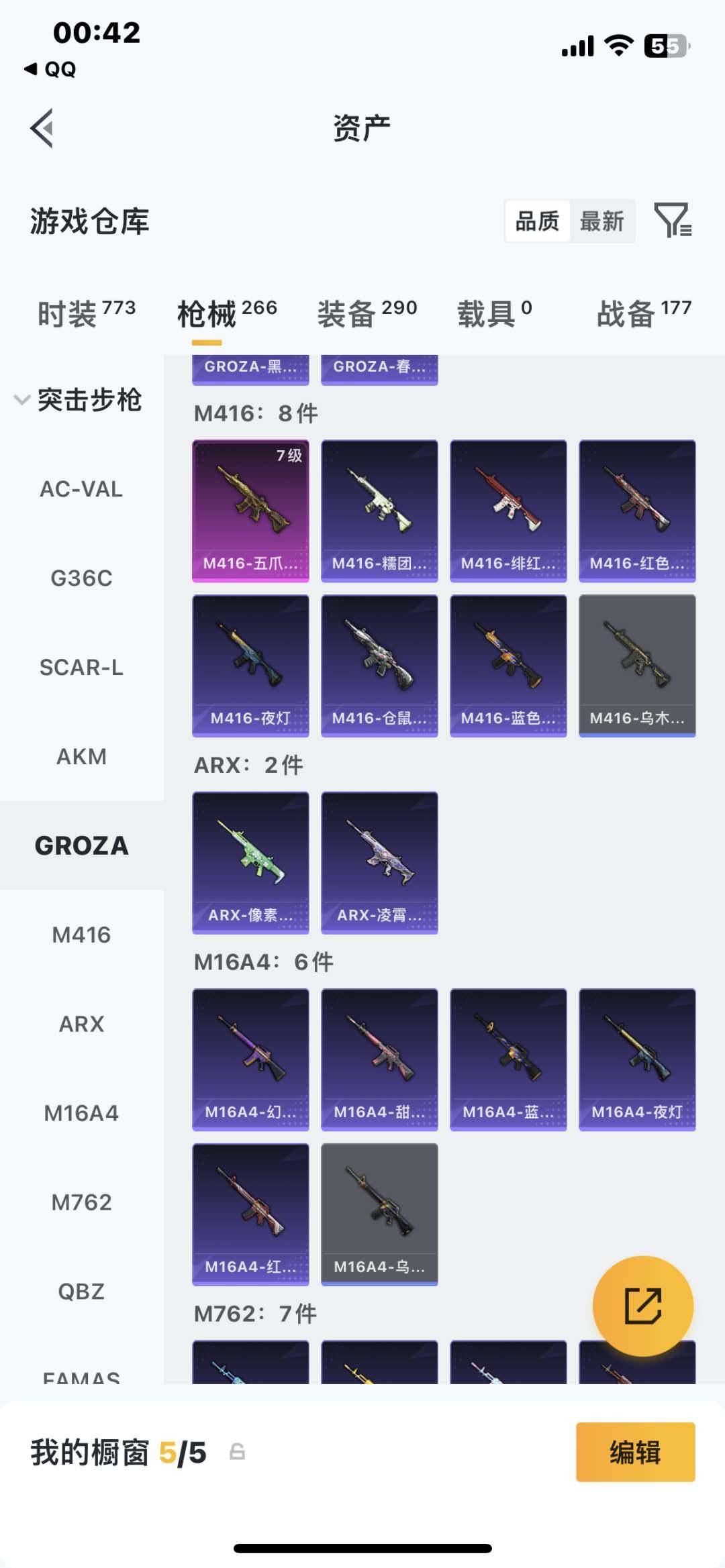Tap the yellow share floating button

642,1306
